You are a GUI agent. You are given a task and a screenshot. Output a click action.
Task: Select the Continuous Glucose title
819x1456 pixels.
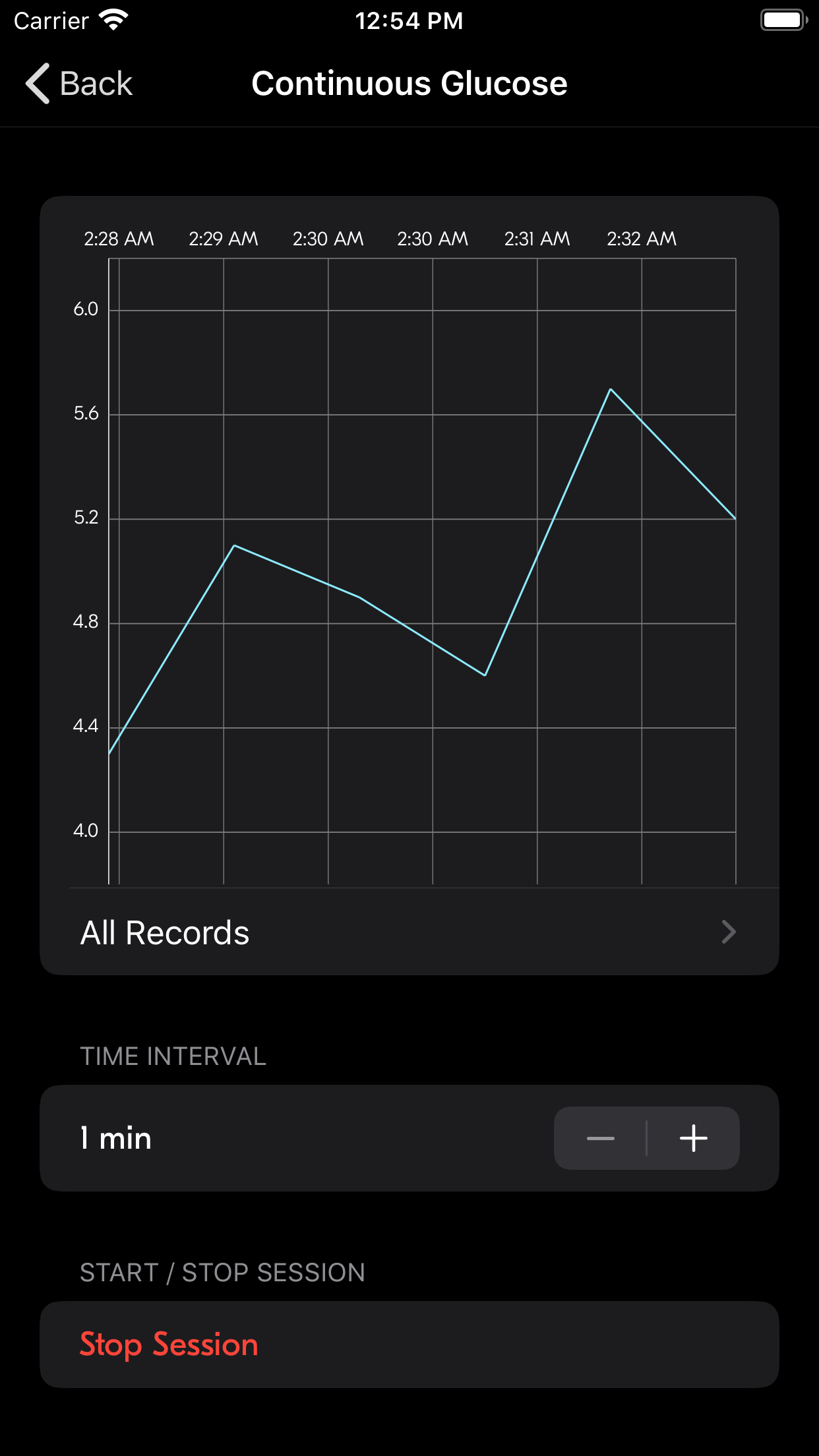click(409, 84)
